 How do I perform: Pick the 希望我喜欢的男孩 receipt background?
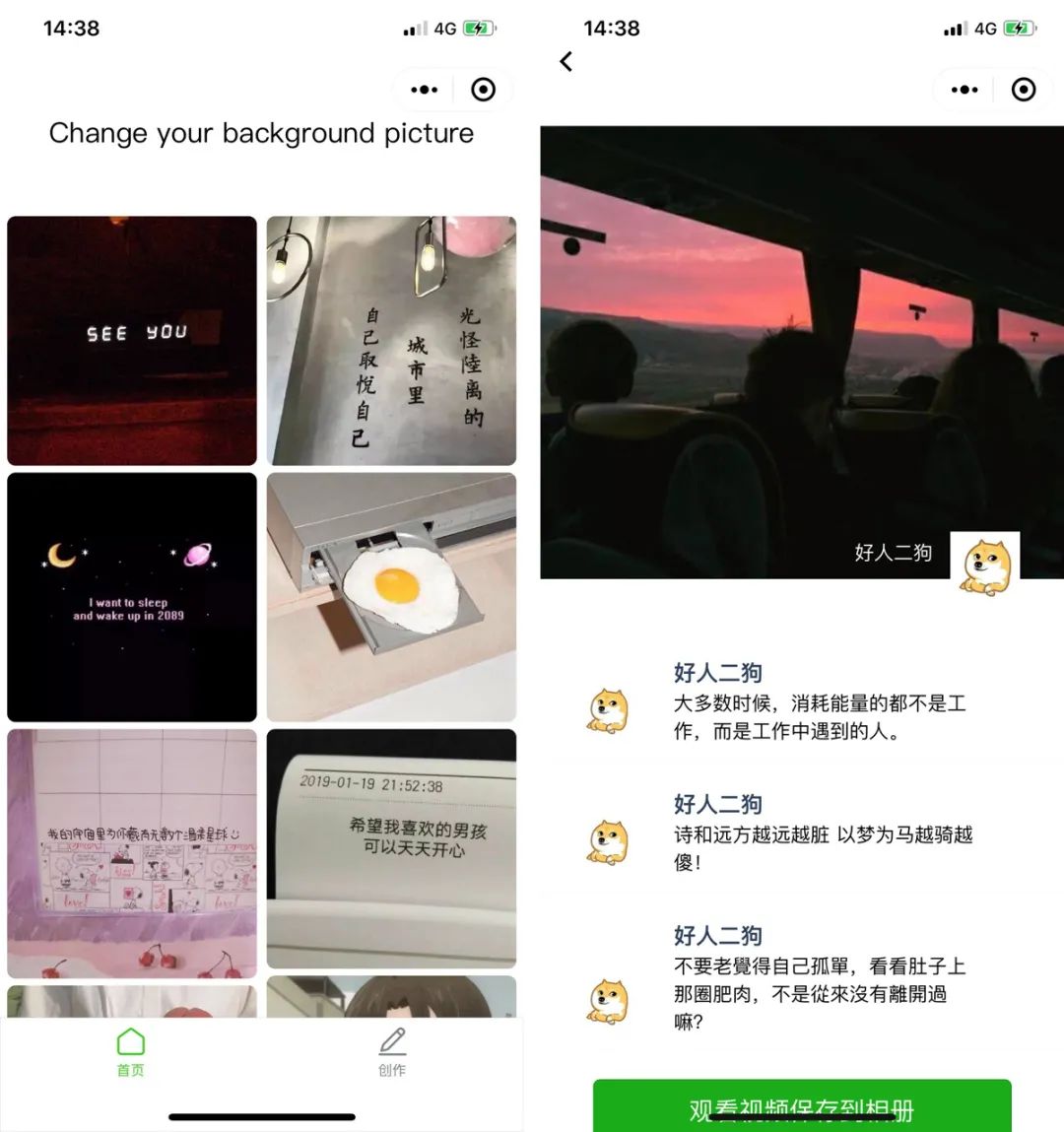coord(391,848)
